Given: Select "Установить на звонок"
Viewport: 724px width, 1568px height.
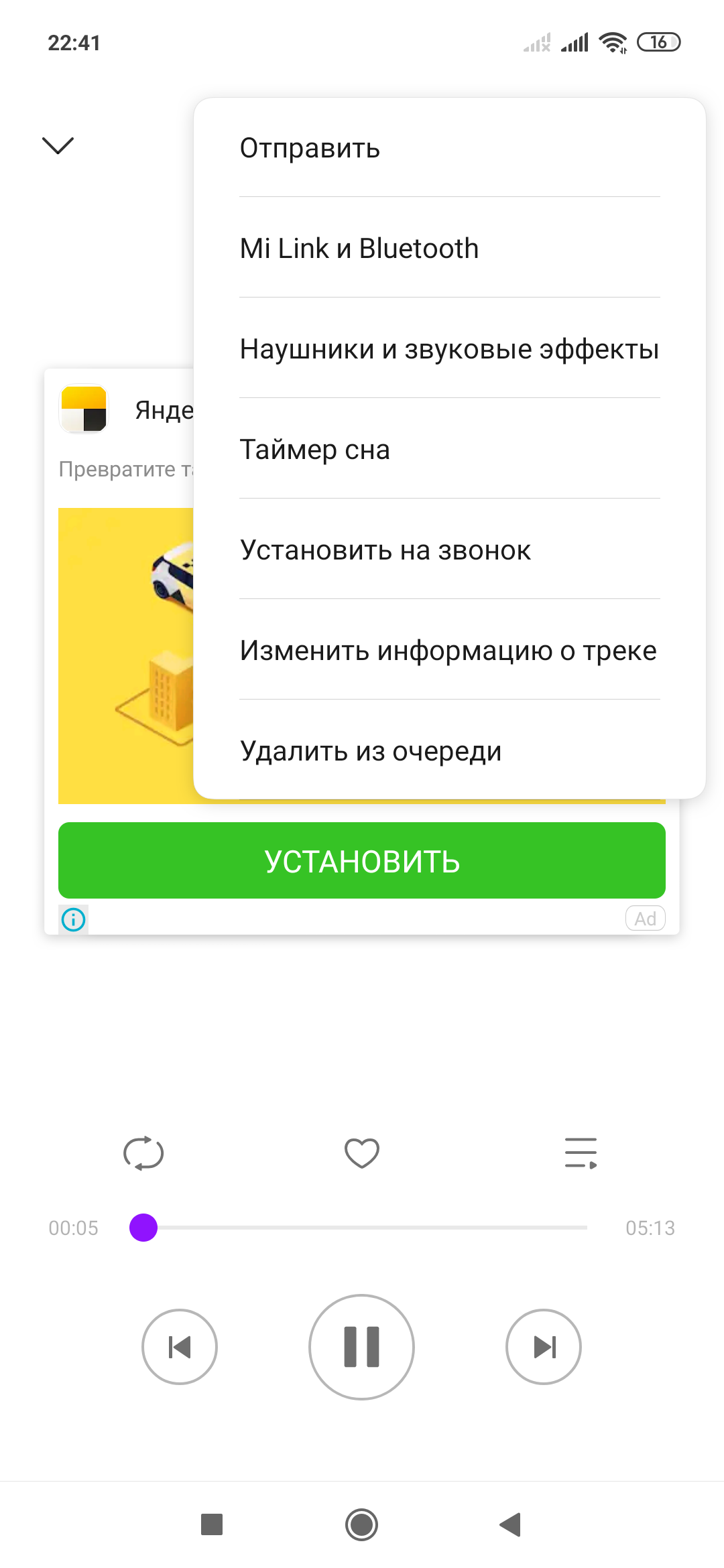Looking at the screenshot, I should [449, 550].
